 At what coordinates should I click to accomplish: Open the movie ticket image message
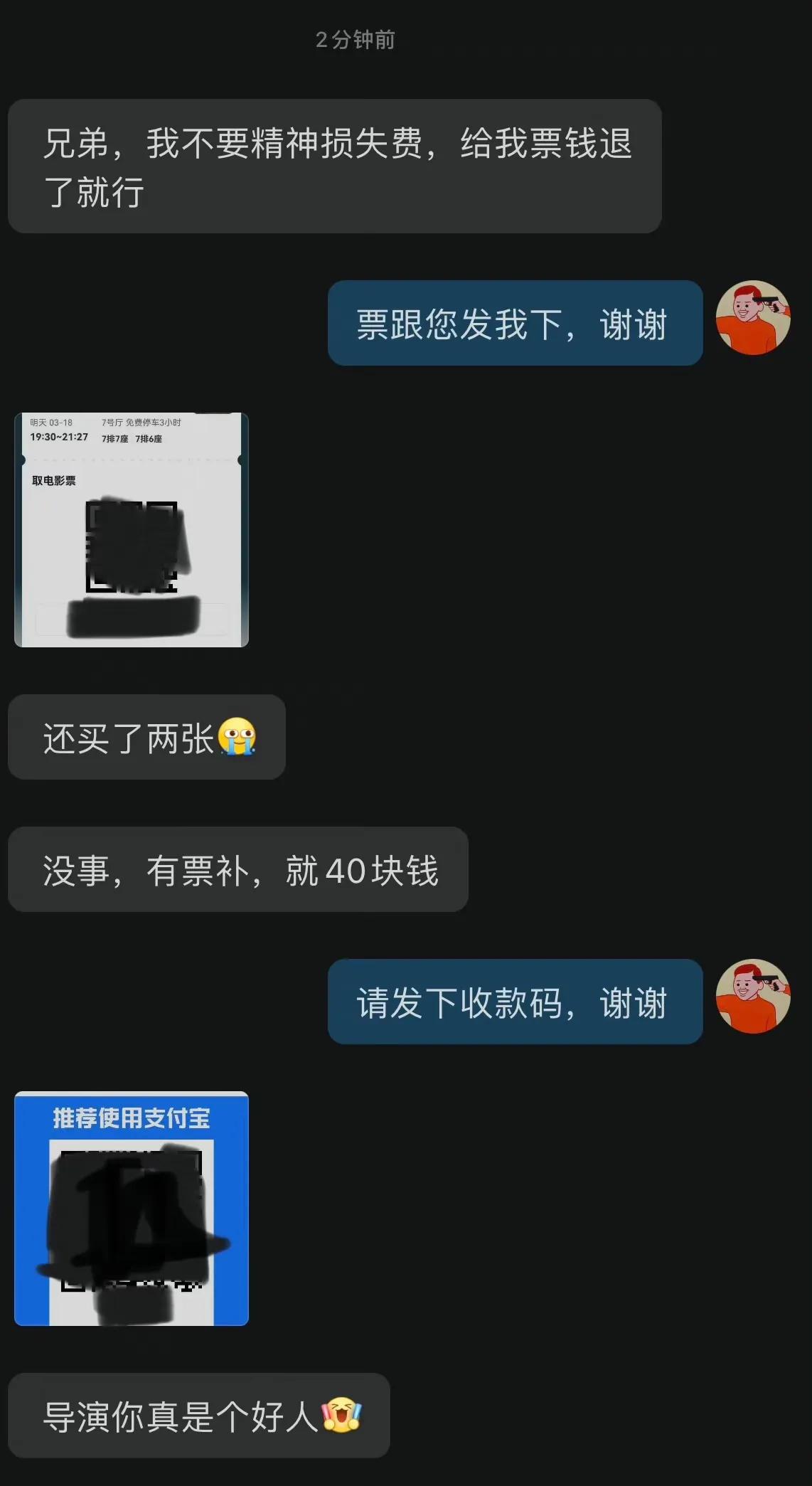pyautogui.click(x=132, y=530)
